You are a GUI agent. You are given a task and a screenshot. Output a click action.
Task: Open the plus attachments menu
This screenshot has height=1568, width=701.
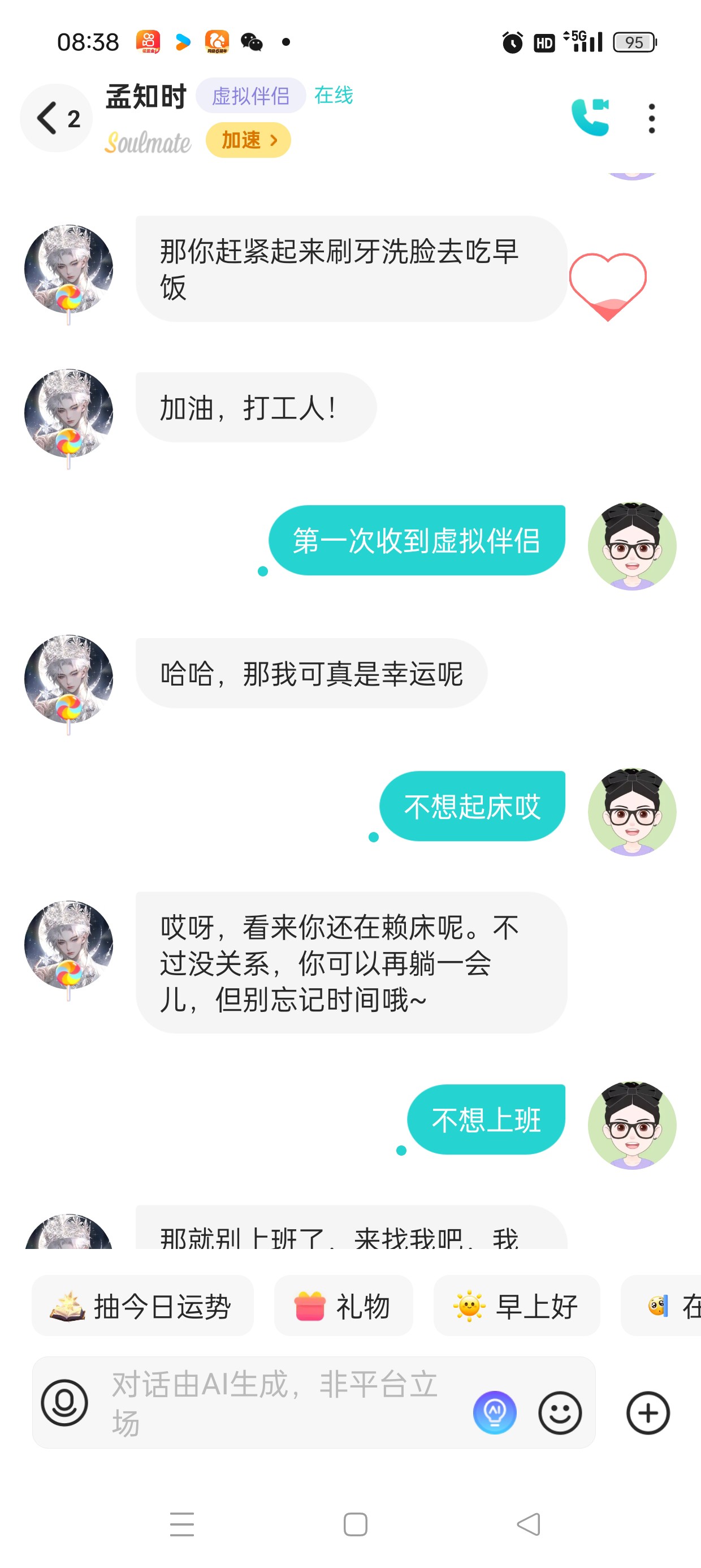648,1412
